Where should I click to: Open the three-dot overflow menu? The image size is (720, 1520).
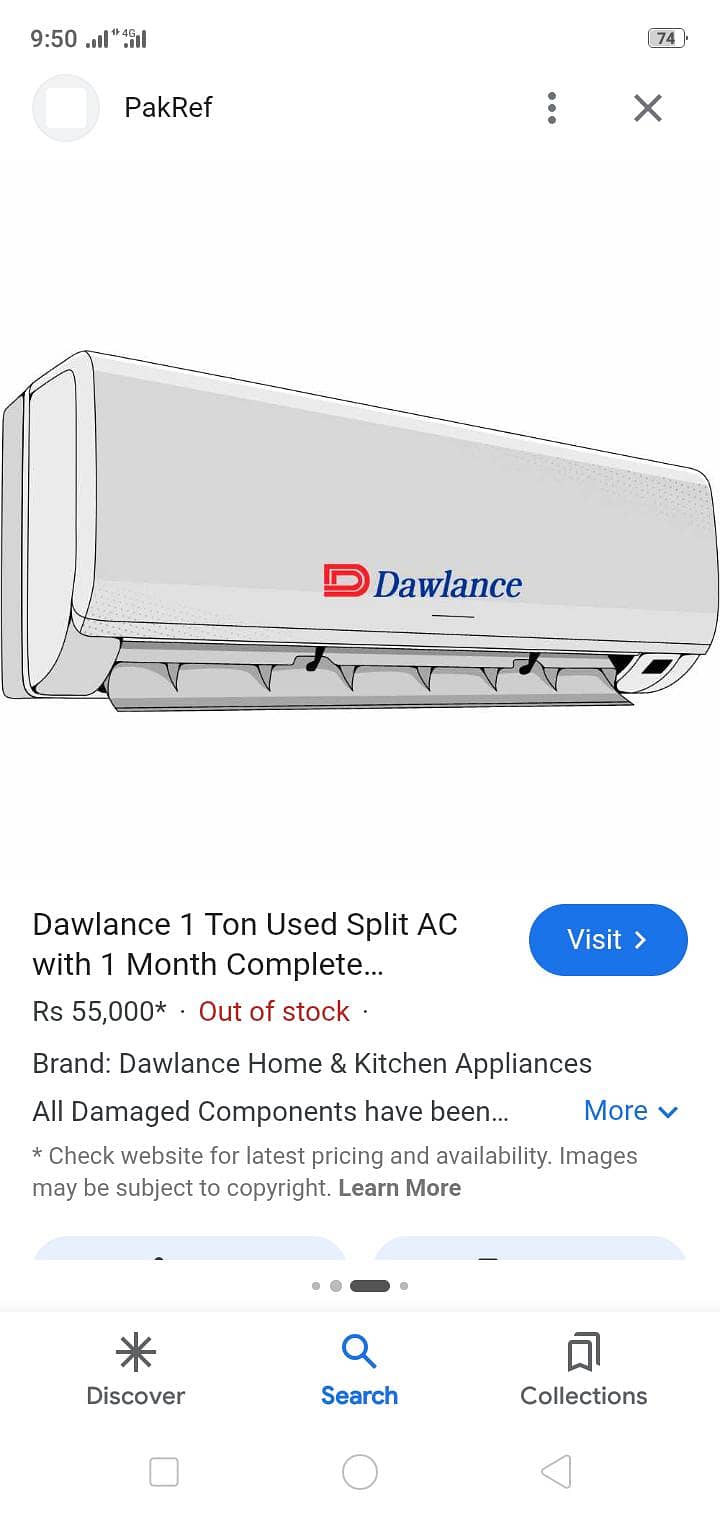551,107
